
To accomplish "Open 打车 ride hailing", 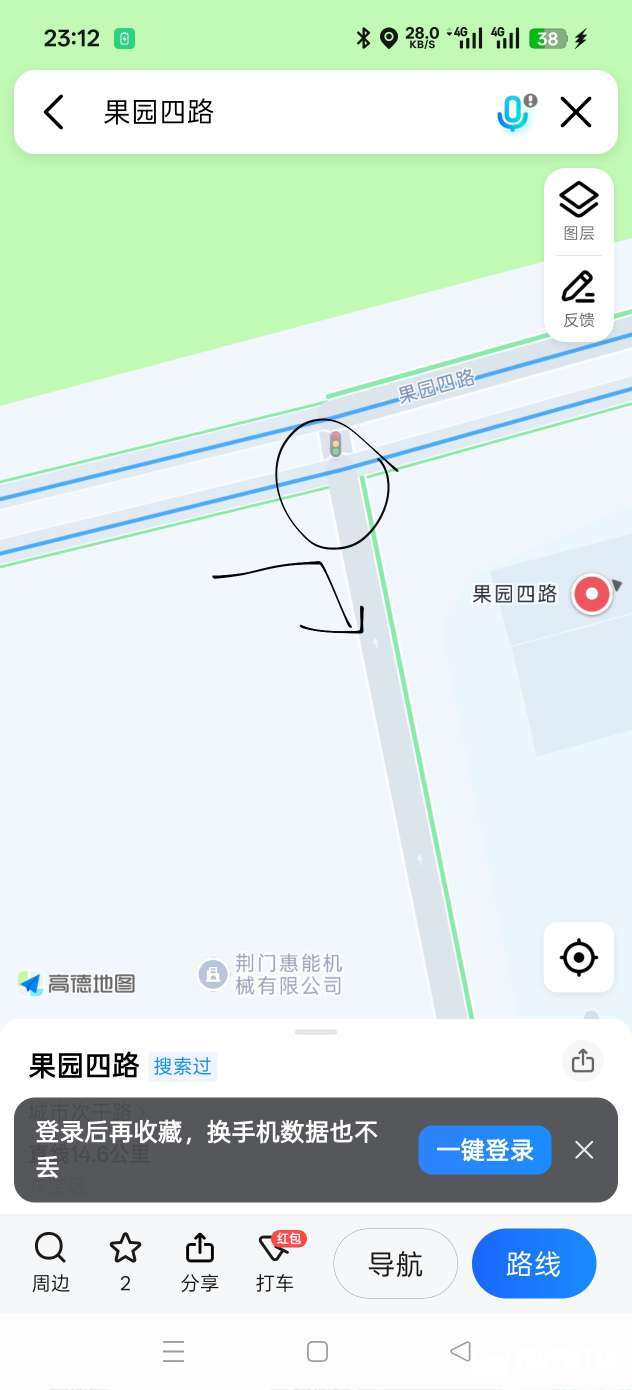I will [275, 1262].
